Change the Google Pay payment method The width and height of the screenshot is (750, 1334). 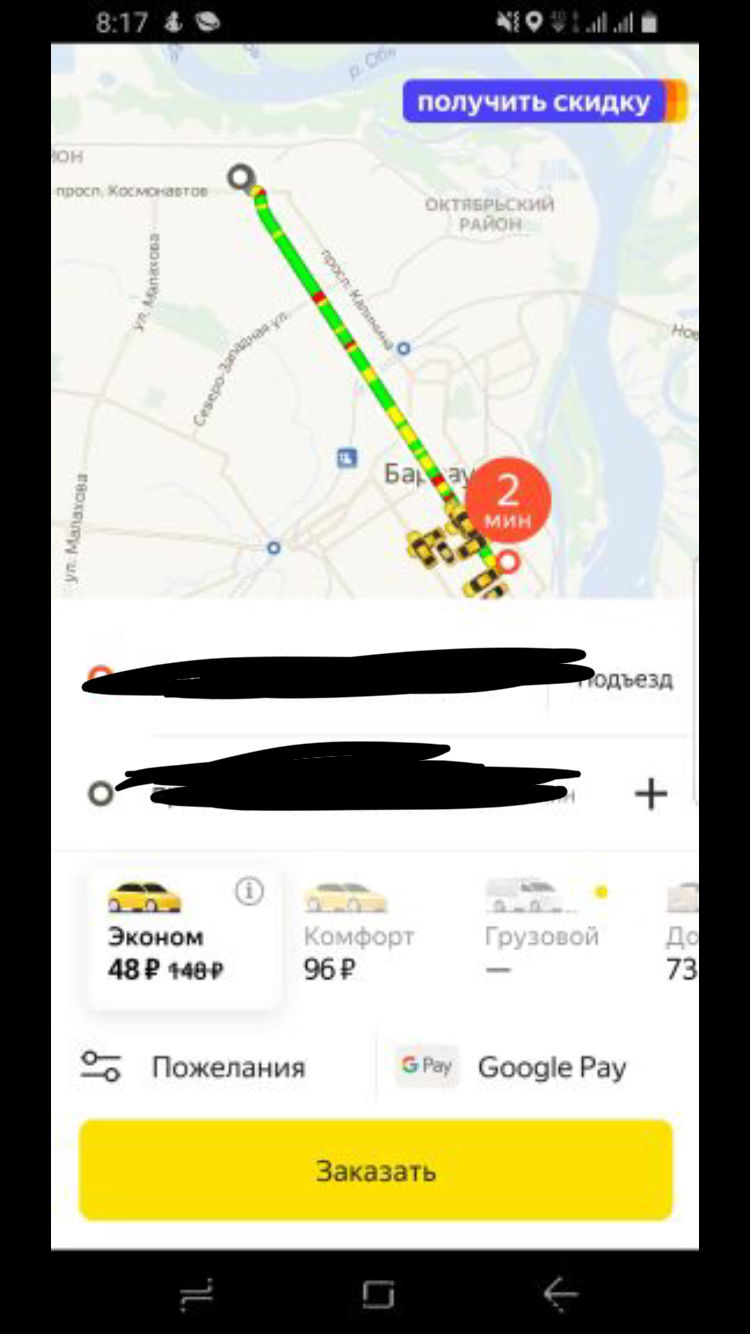click(x=511, y=1067)
